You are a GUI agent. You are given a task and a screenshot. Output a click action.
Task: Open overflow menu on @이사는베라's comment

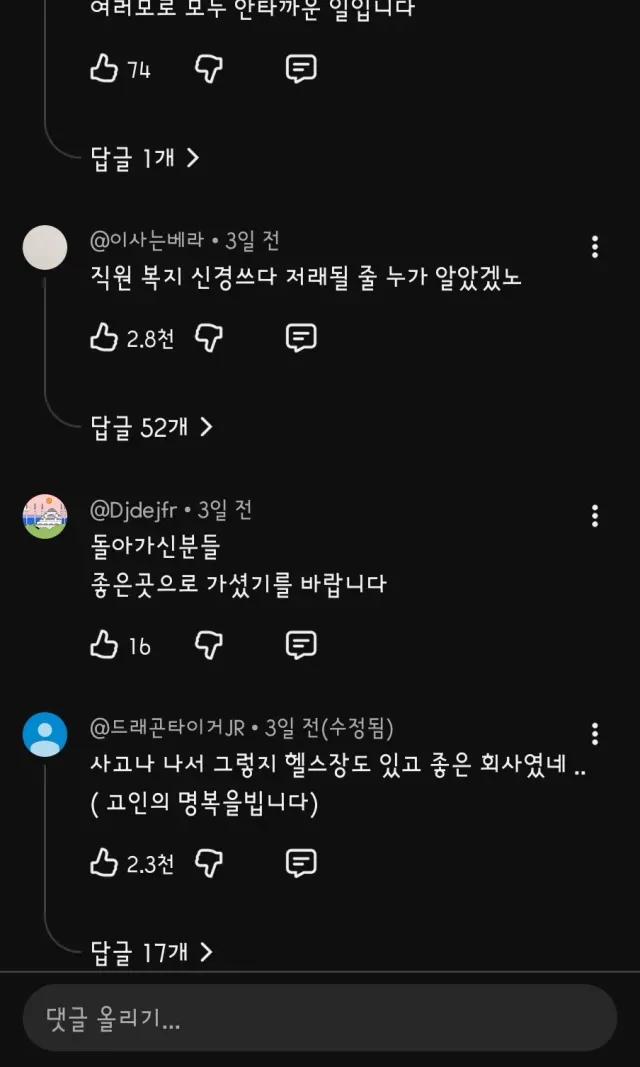pos(595,247)
